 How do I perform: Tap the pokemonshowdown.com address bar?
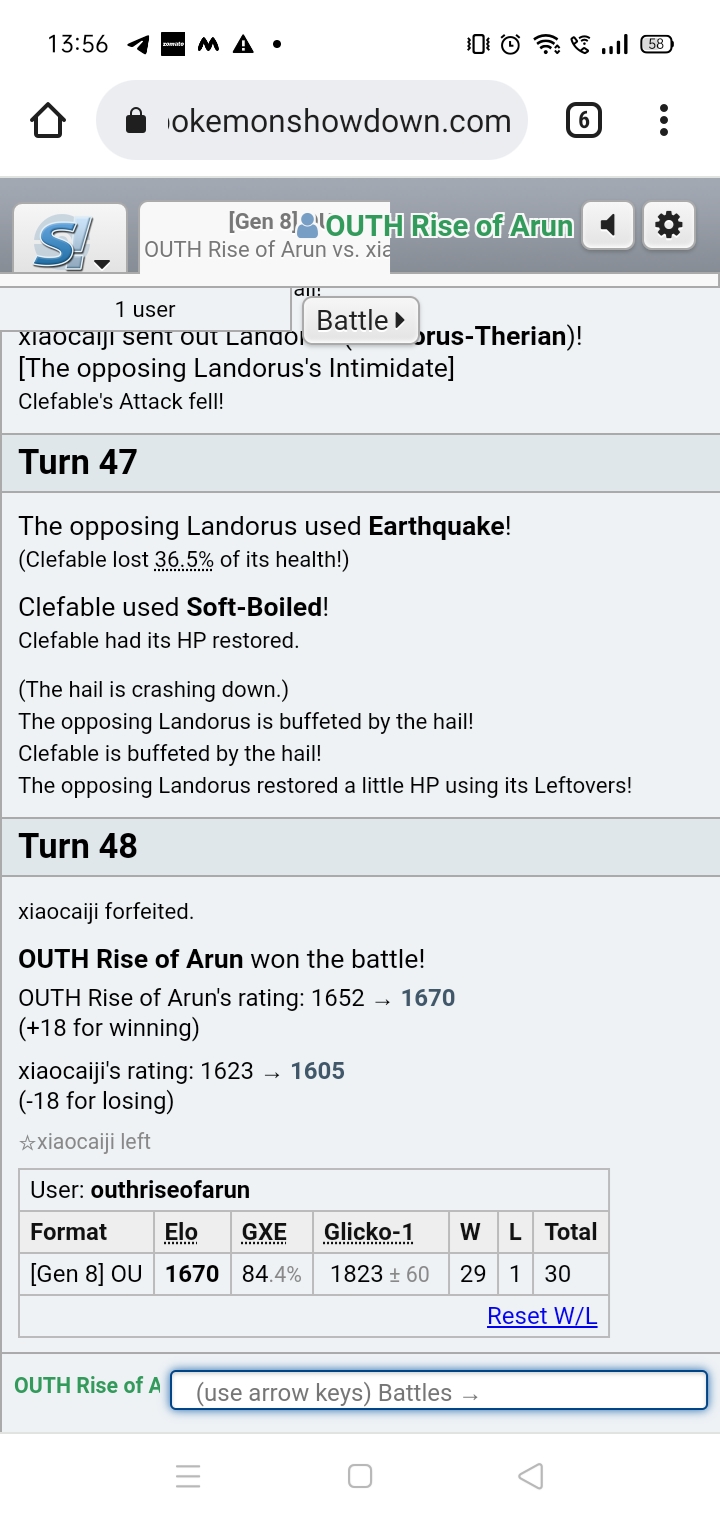pyautogui.click(x=311, y=121)
